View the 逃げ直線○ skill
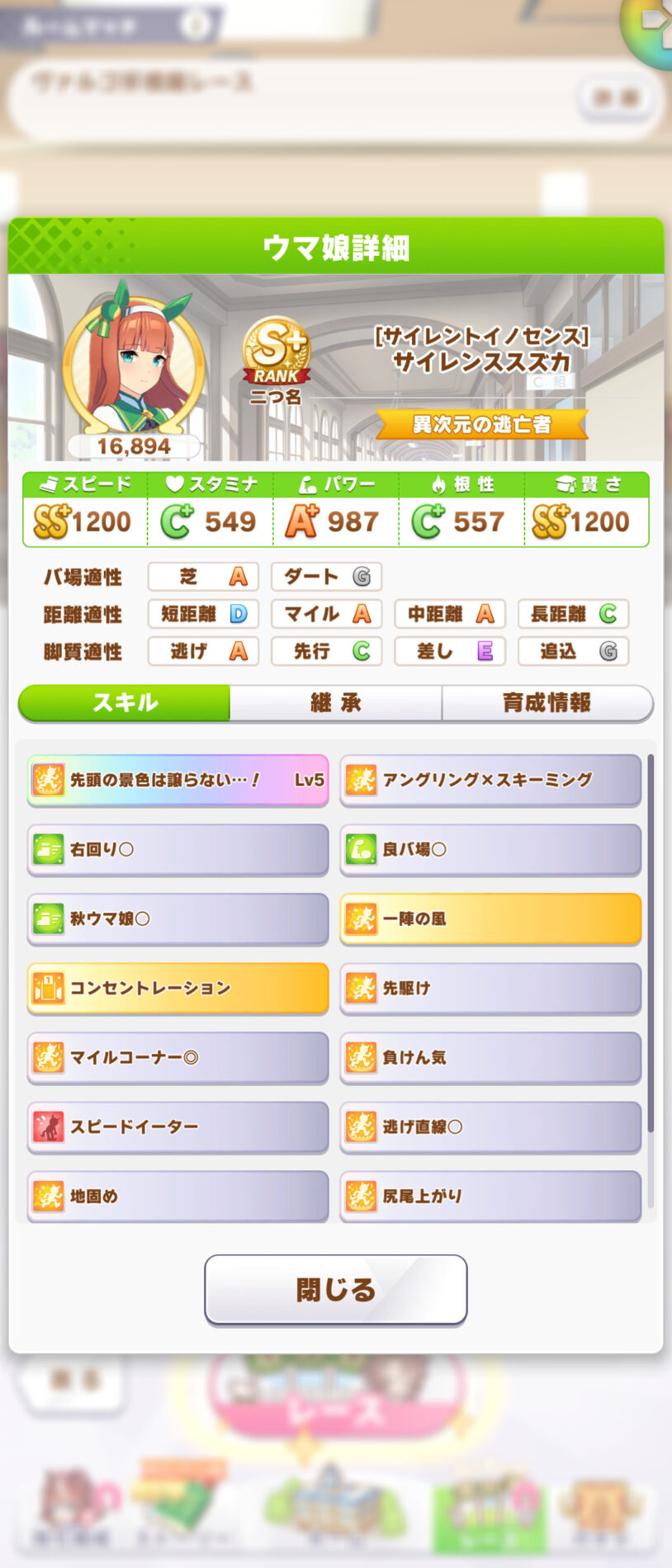This screenshot has width=672, height=1568. (x=490, y=1126)
